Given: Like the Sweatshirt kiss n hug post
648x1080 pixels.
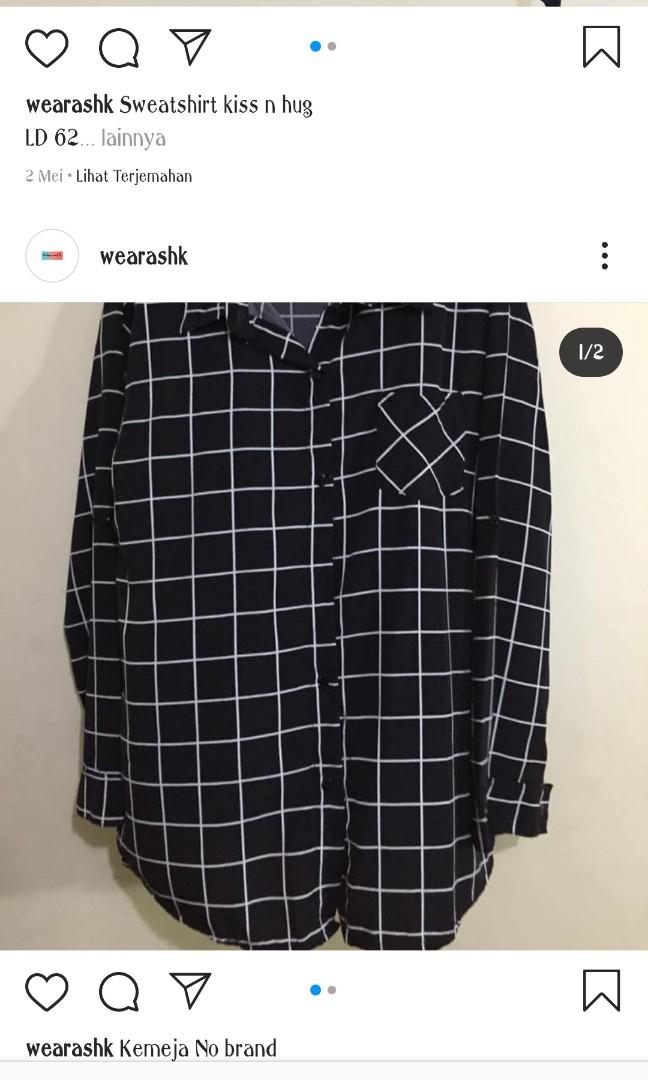Looking at the screenshot, I should click(x=47, y=48).
